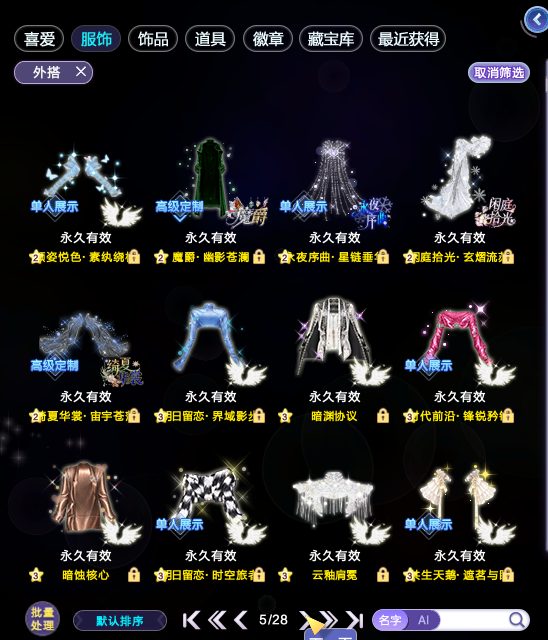Switch search mode to AI

423,620
